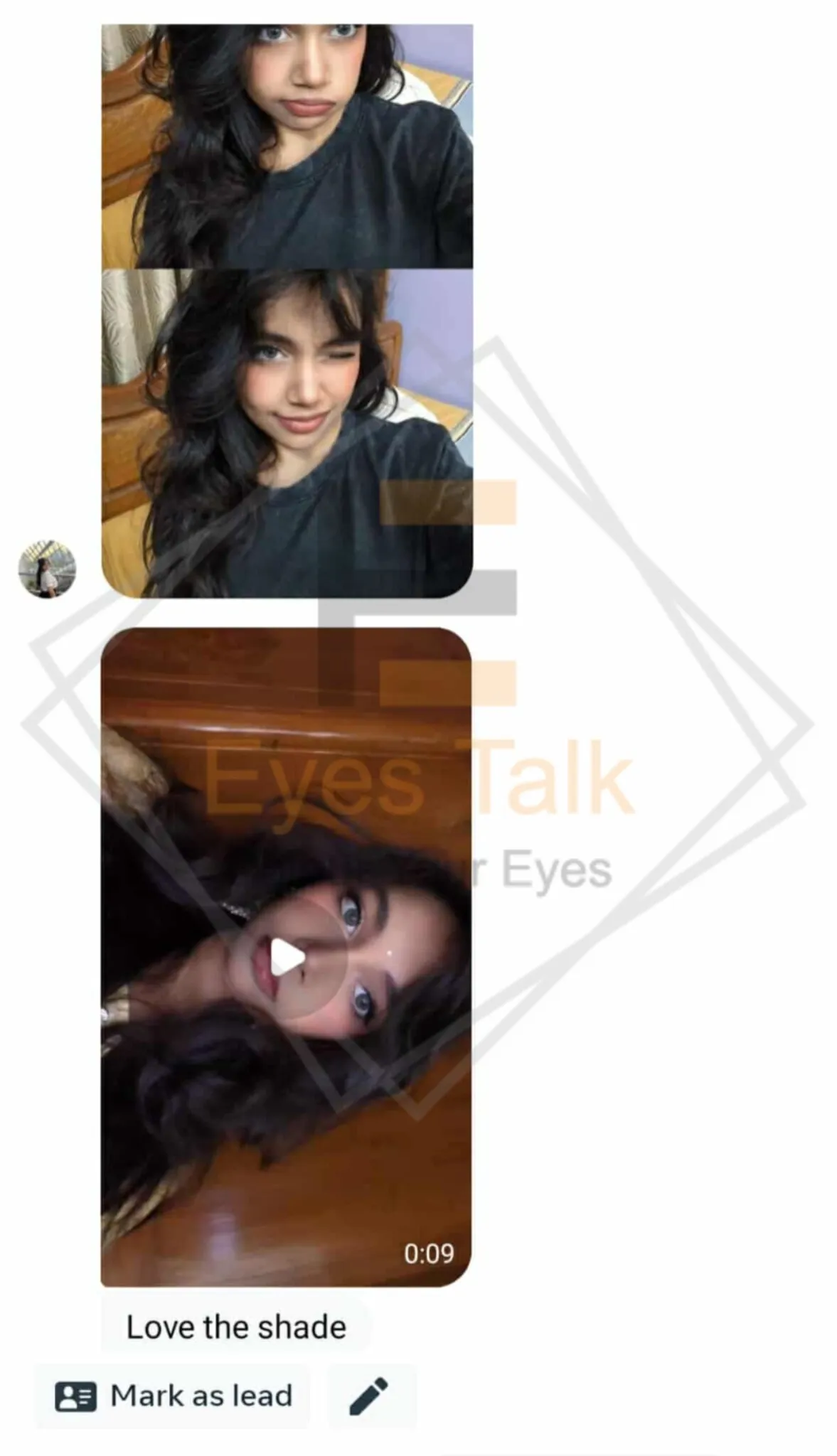Open the sender's profile avatar
This screenshot has width=837, height=1456.
(47, 568)
